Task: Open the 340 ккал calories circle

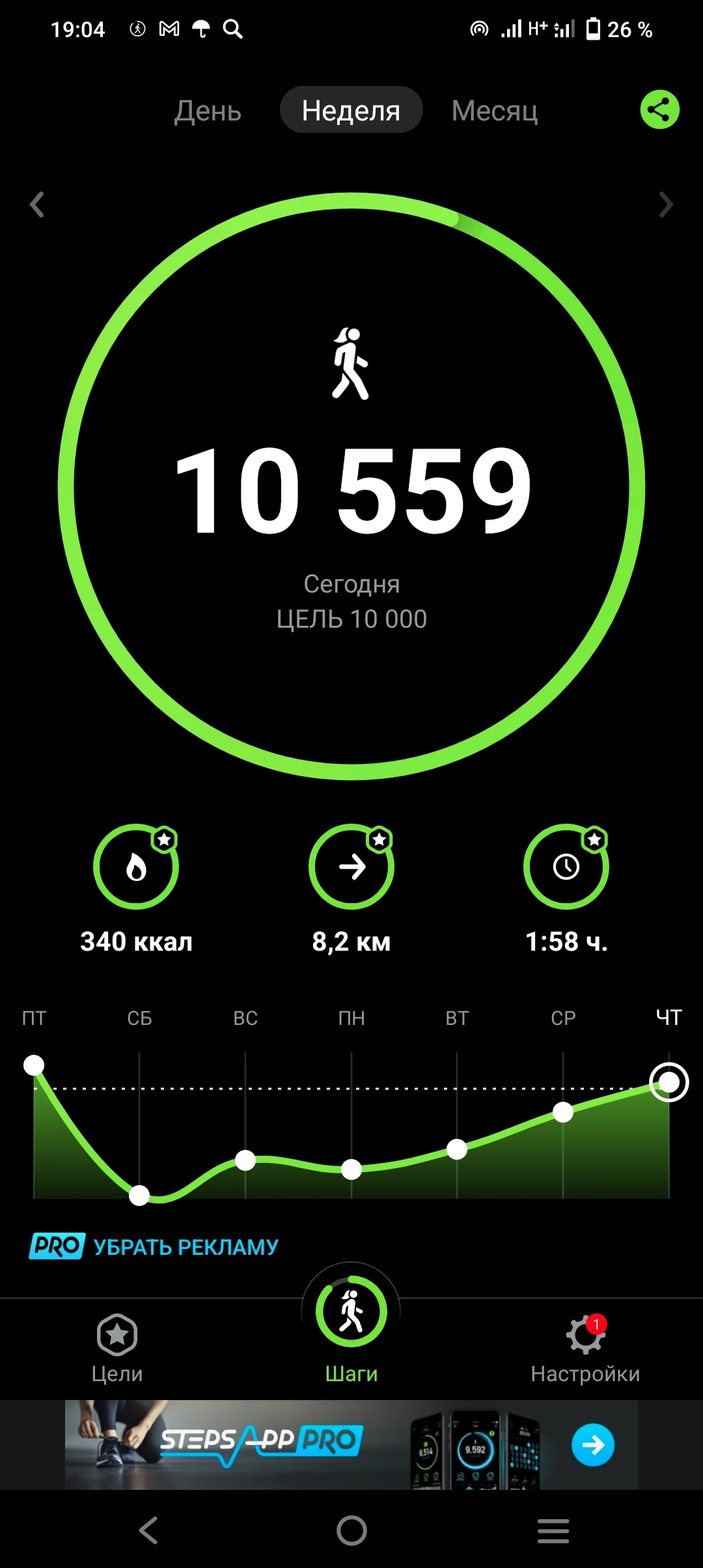Action: tap(136, 867)
